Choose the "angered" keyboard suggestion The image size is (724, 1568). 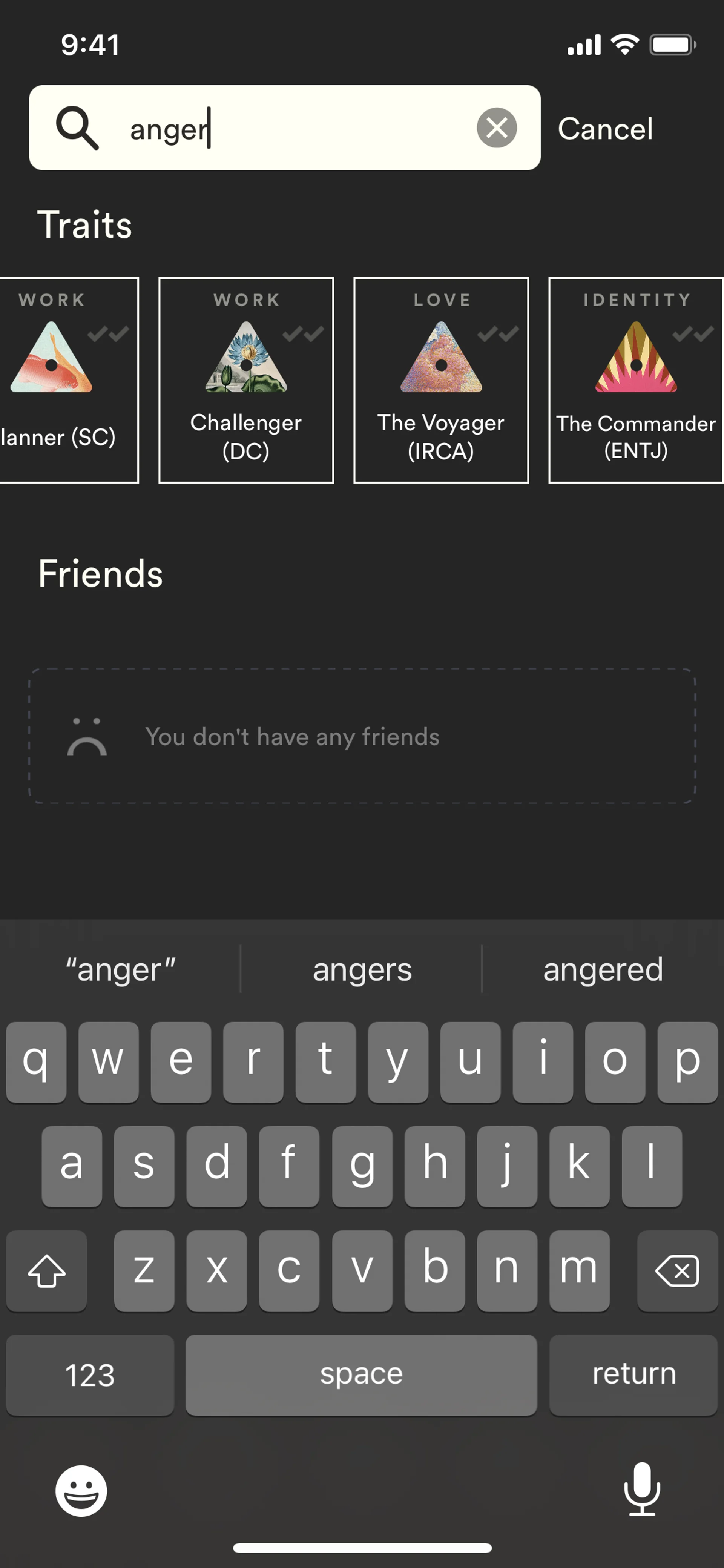(602, 970)
